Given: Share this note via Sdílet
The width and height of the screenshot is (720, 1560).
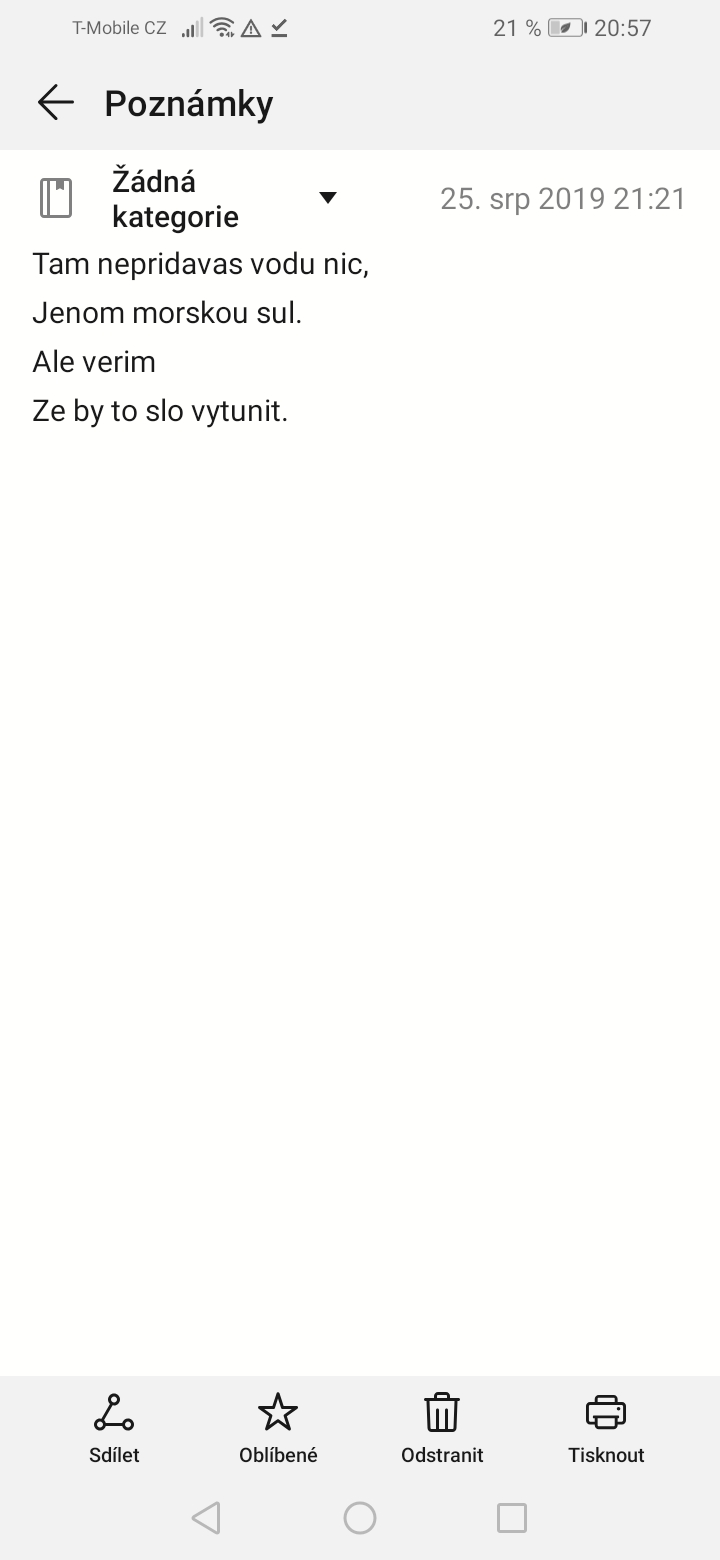Looking at the screenshot, I should tap(114, 1428).
